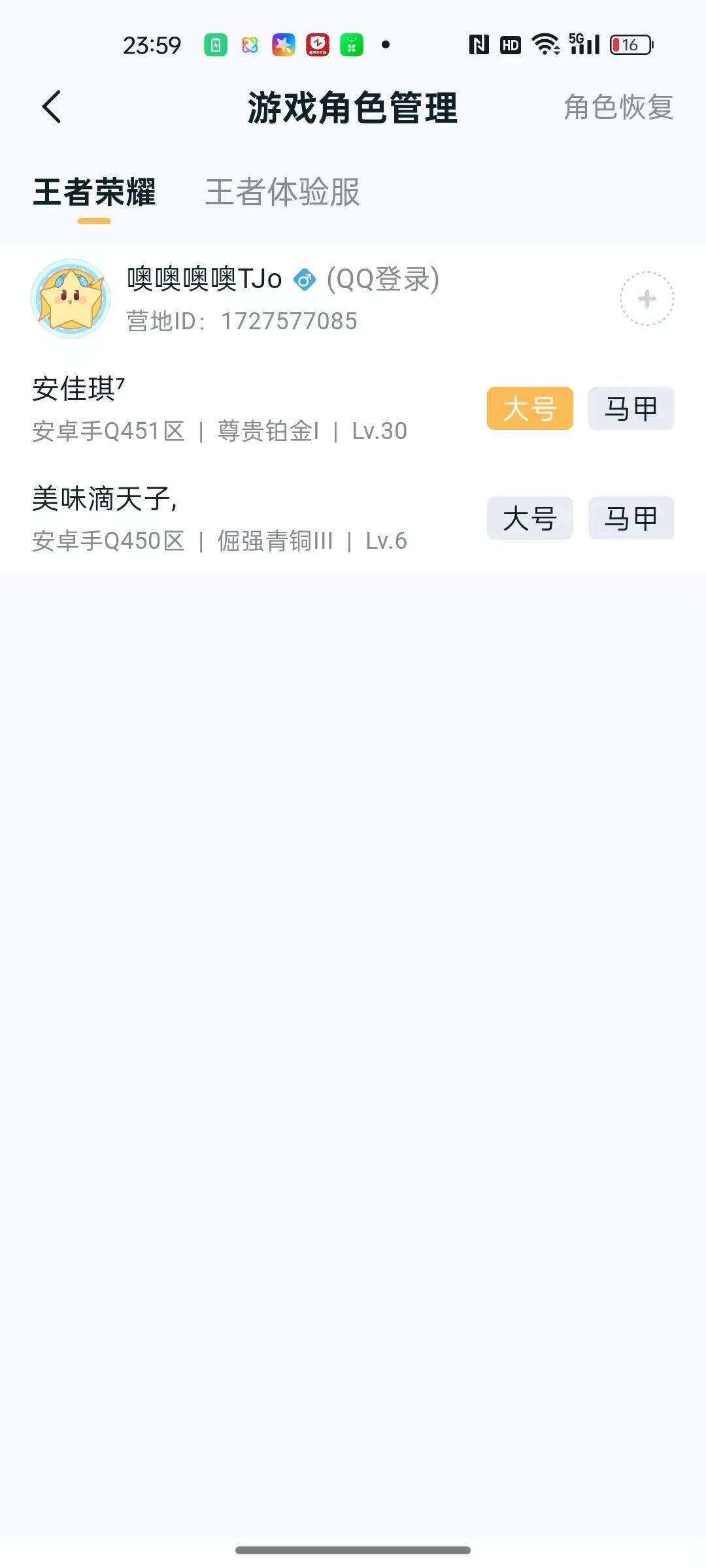
Task: Switch to the 王者体验服 tab
Action: pos(282,193)
